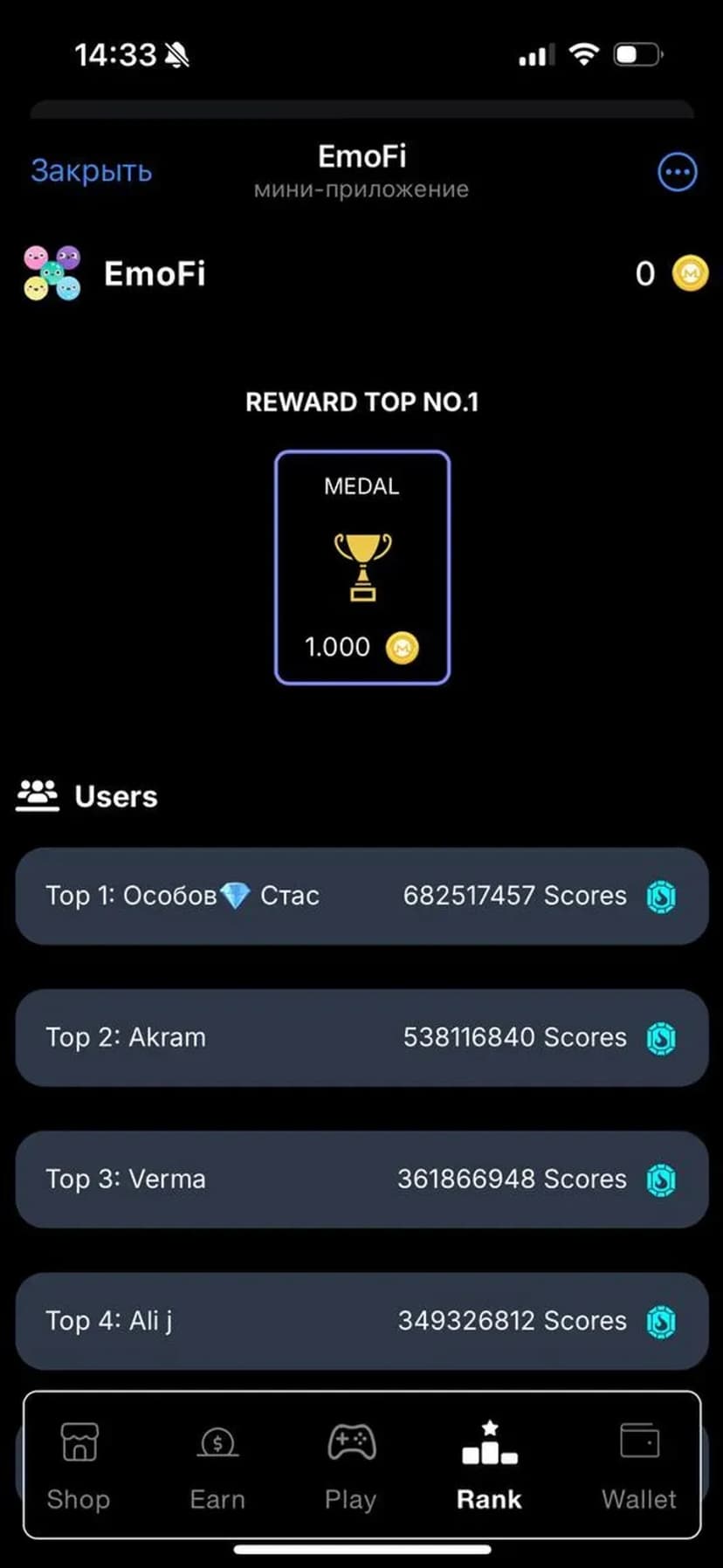Tap Закрыть to close the mini-app
723x1568 pixels.
[x=92, y=171]
